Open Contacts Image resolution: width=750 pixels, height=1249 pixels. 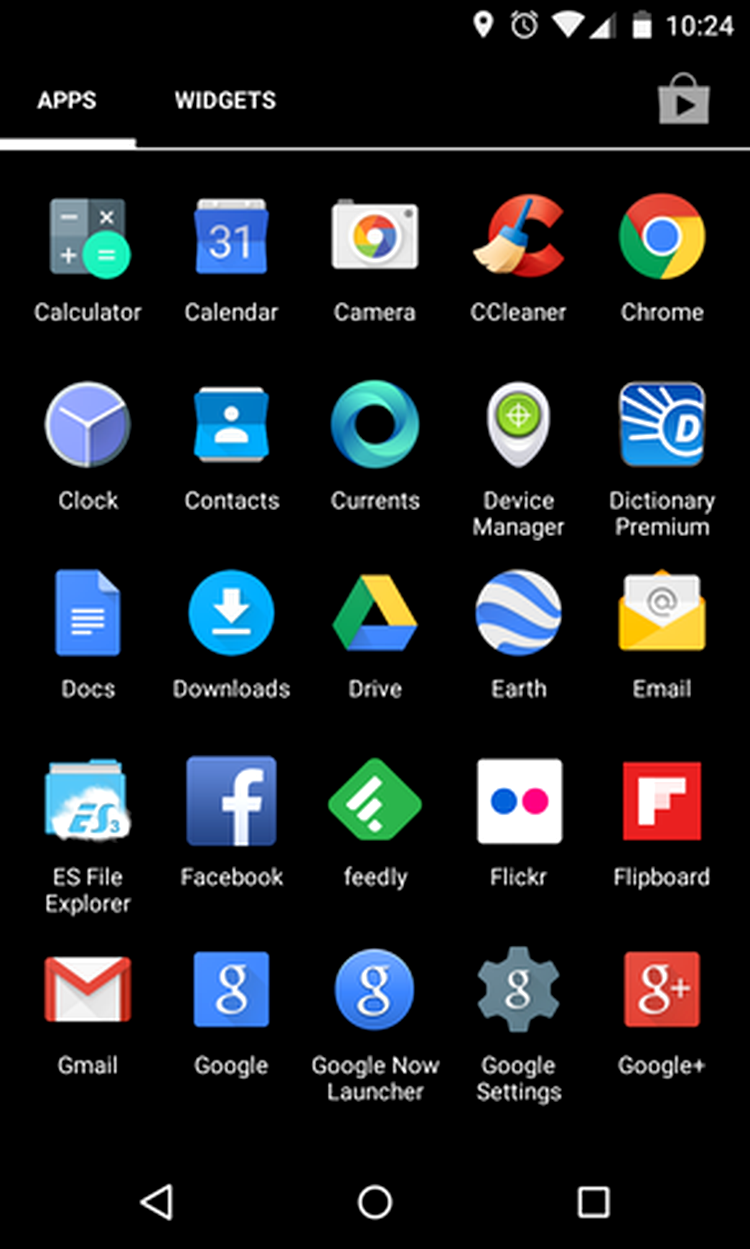(x=231, y=425)
